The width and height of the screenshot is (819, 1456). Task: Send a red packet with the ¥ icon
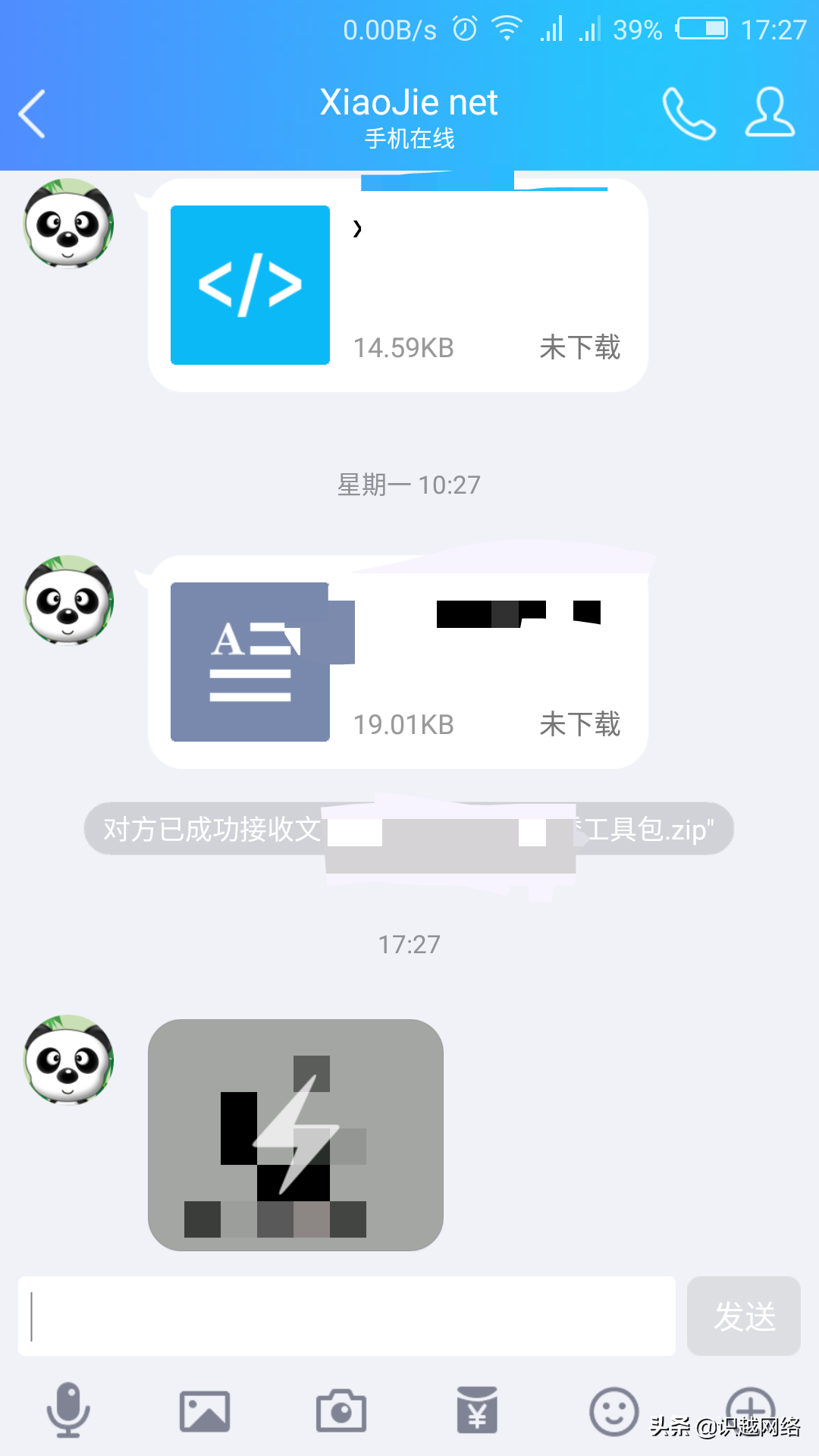click(x=477, y=1411)
